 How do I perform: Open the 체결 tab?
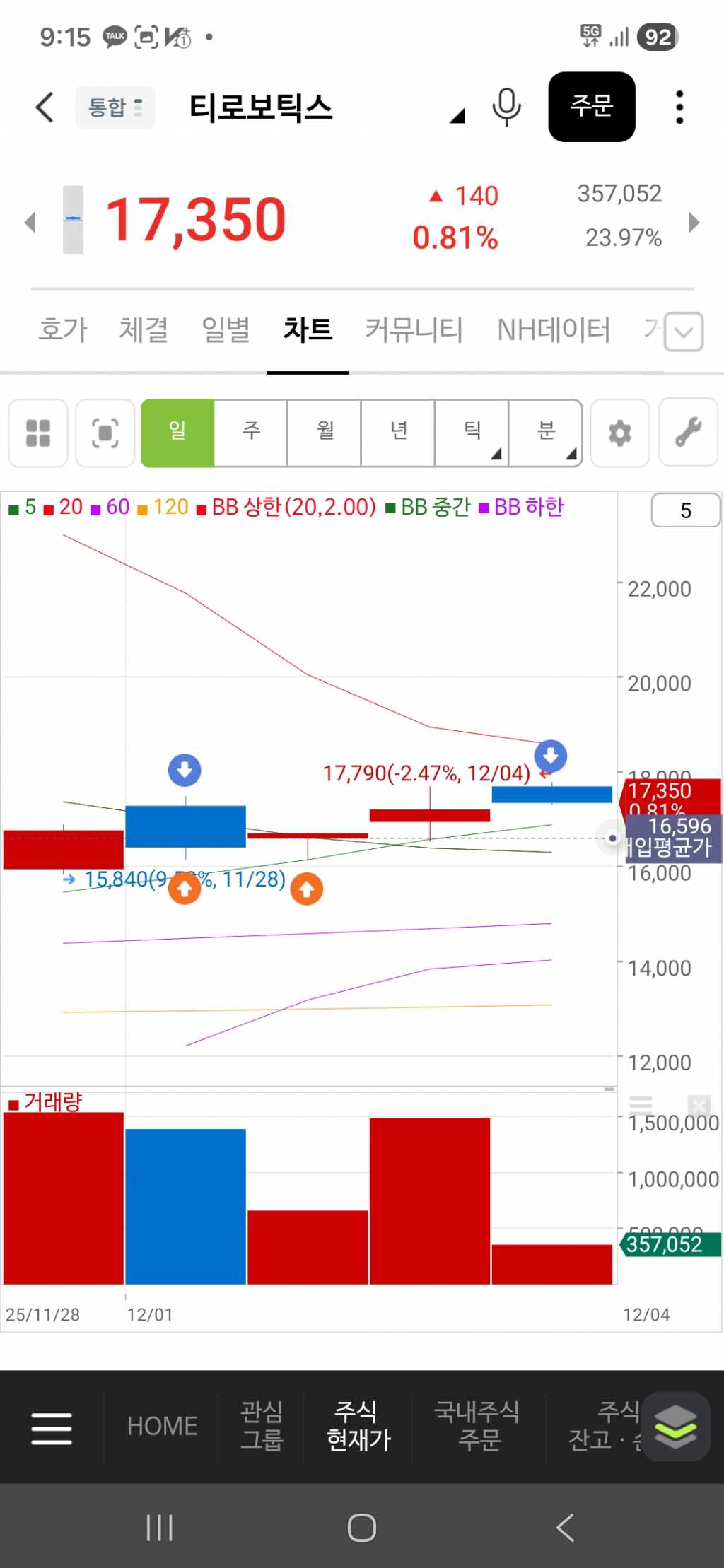click(144, 329)
